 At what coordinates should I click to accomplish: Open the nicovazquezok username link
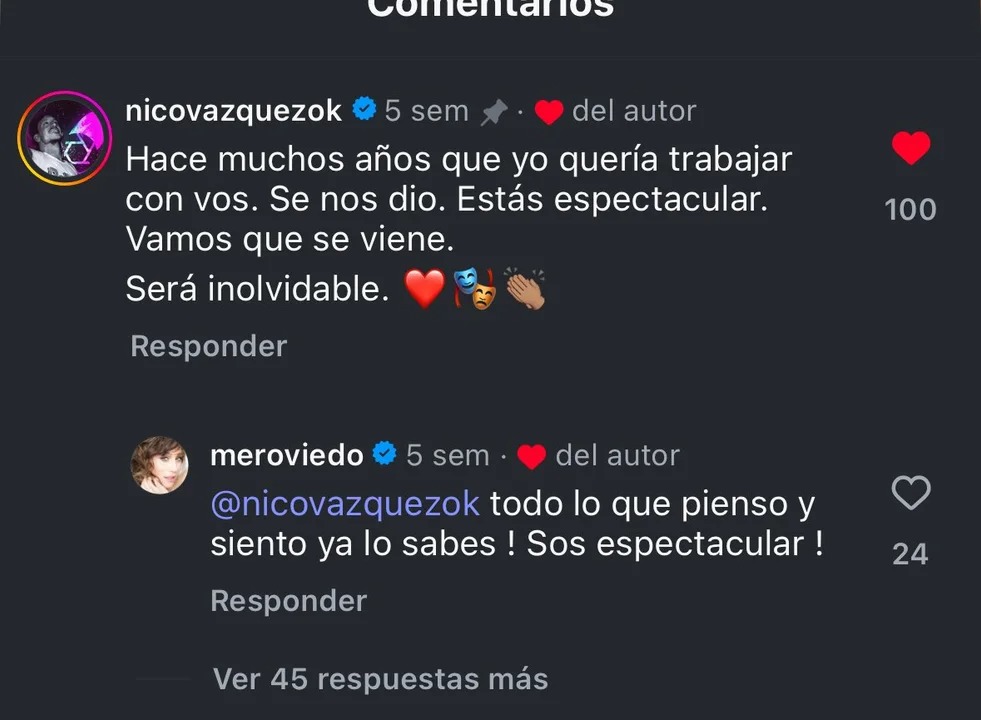pos(235,110)
